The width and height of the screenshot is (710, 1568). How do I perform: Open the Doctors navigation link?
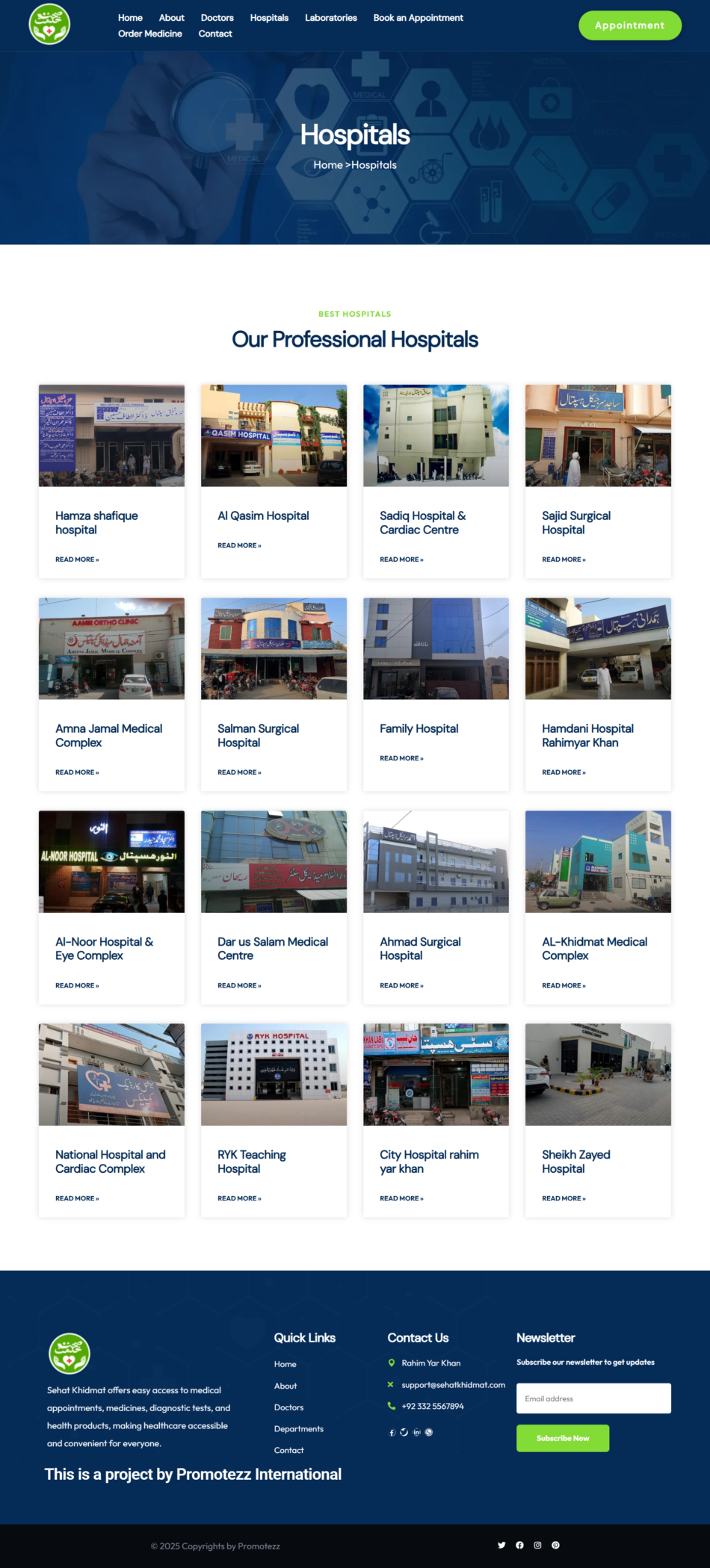pyautogui.click(x=217, y=18)
